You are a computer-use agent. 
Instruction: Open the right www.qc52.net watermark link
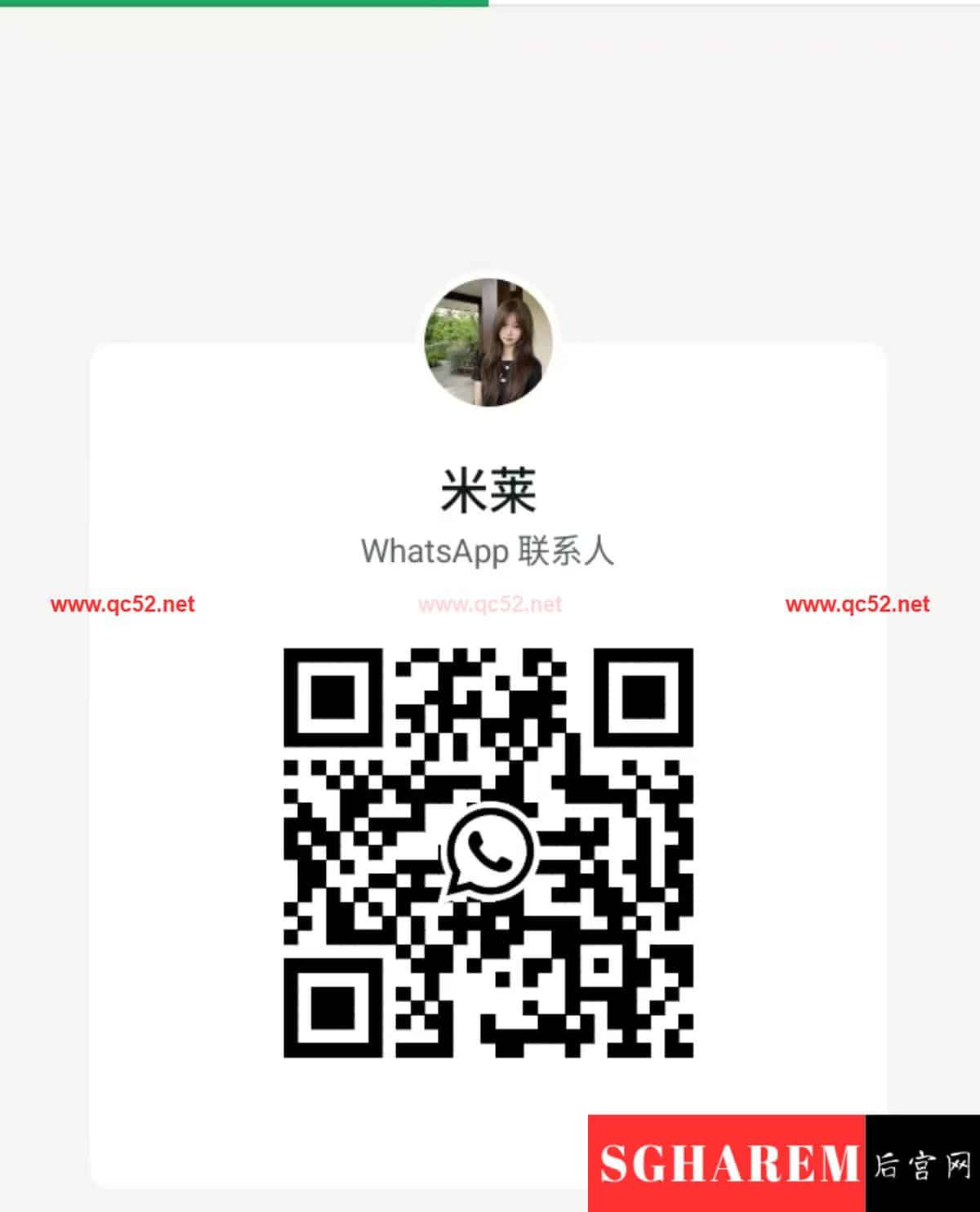(x=858, y=606)
